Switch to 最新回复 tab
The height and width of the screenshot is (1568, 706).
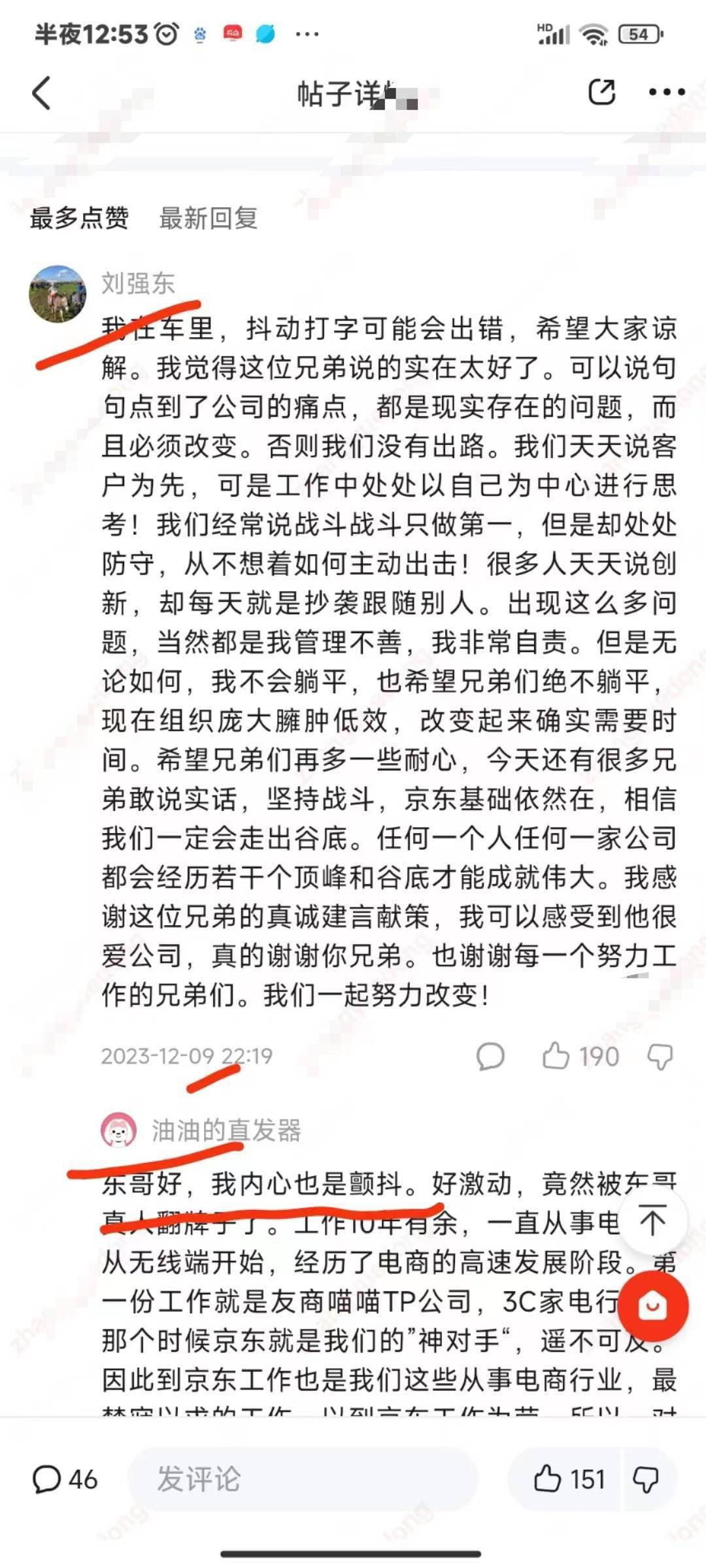(x=208, y=218)
